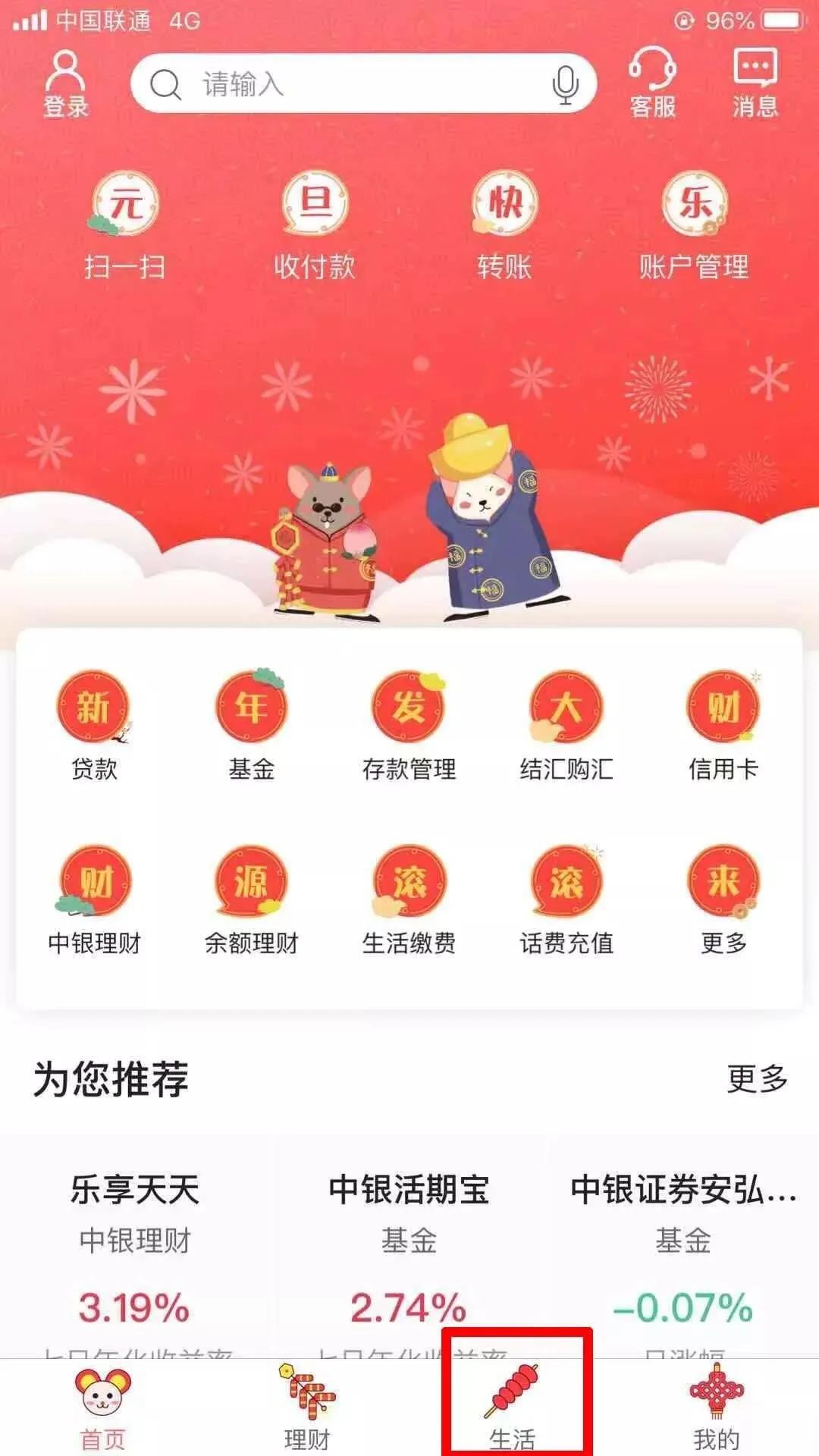Screen dimensions: 819x1456
Task: Open the 乐享天天 product card
Action: pos(135,1244)
